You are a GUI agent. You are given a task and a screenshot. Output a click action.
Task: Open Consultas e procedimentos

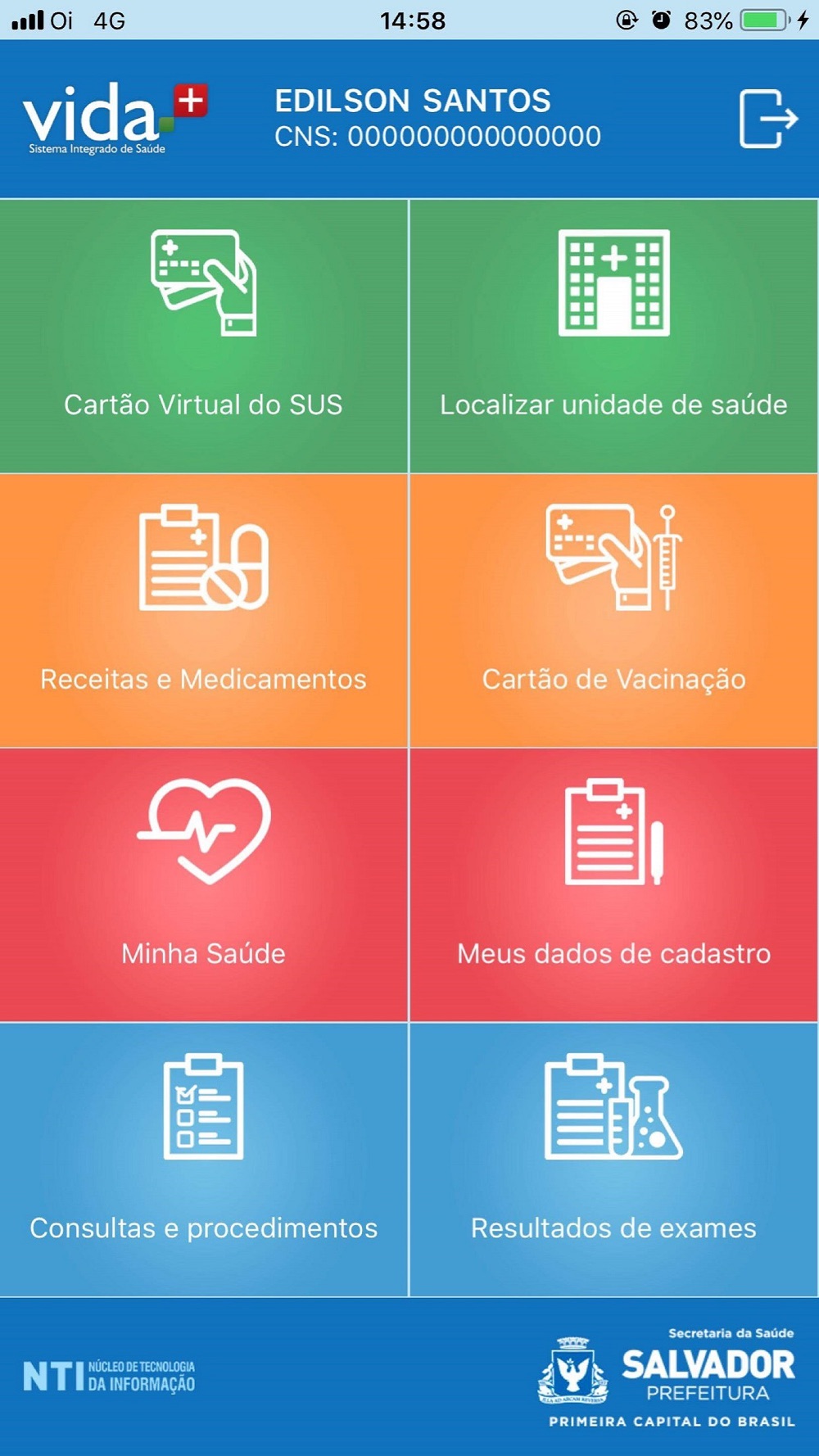(x=204, y=1159)
